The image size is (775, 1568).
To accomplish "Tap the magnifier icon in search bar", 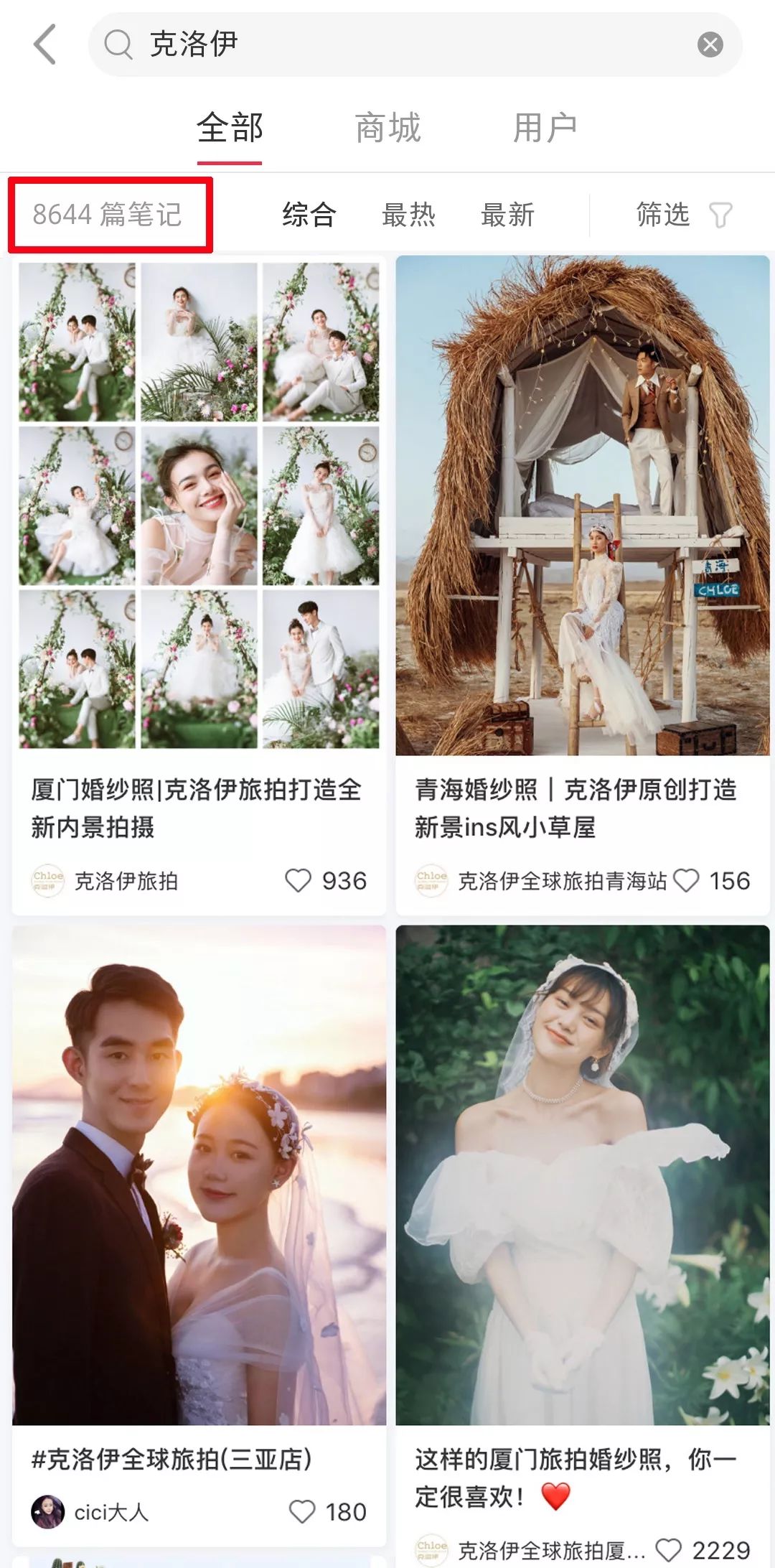I will point(117,45).
